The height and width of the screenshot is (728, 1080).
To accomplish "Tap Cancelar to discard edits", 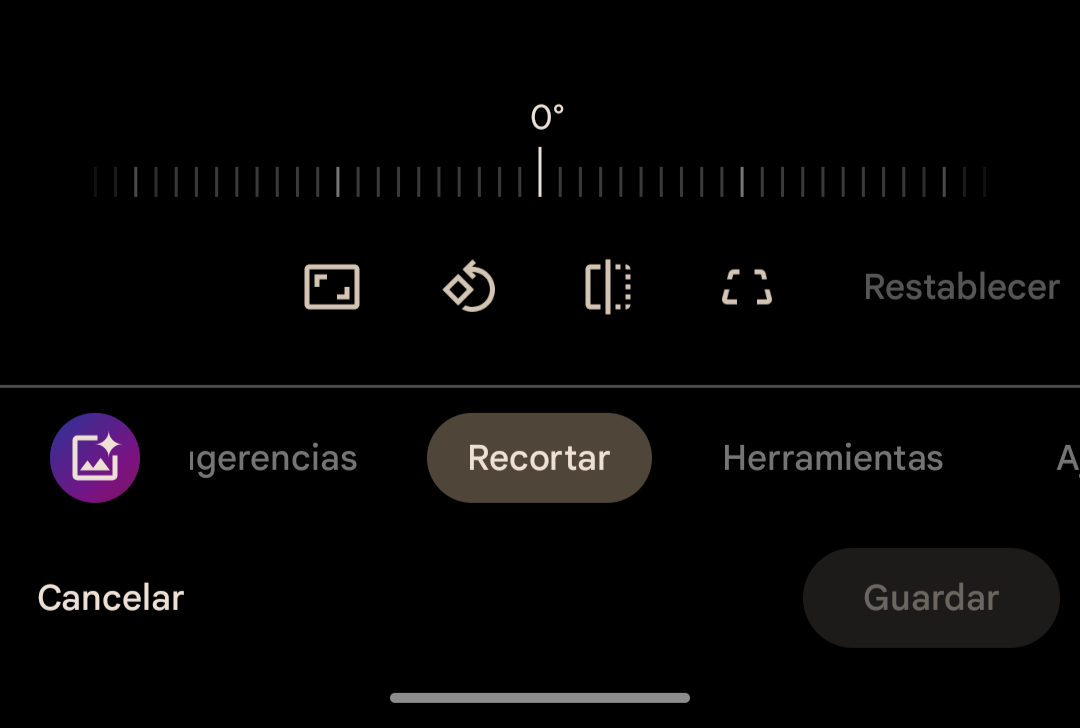I will click(111, 598).
